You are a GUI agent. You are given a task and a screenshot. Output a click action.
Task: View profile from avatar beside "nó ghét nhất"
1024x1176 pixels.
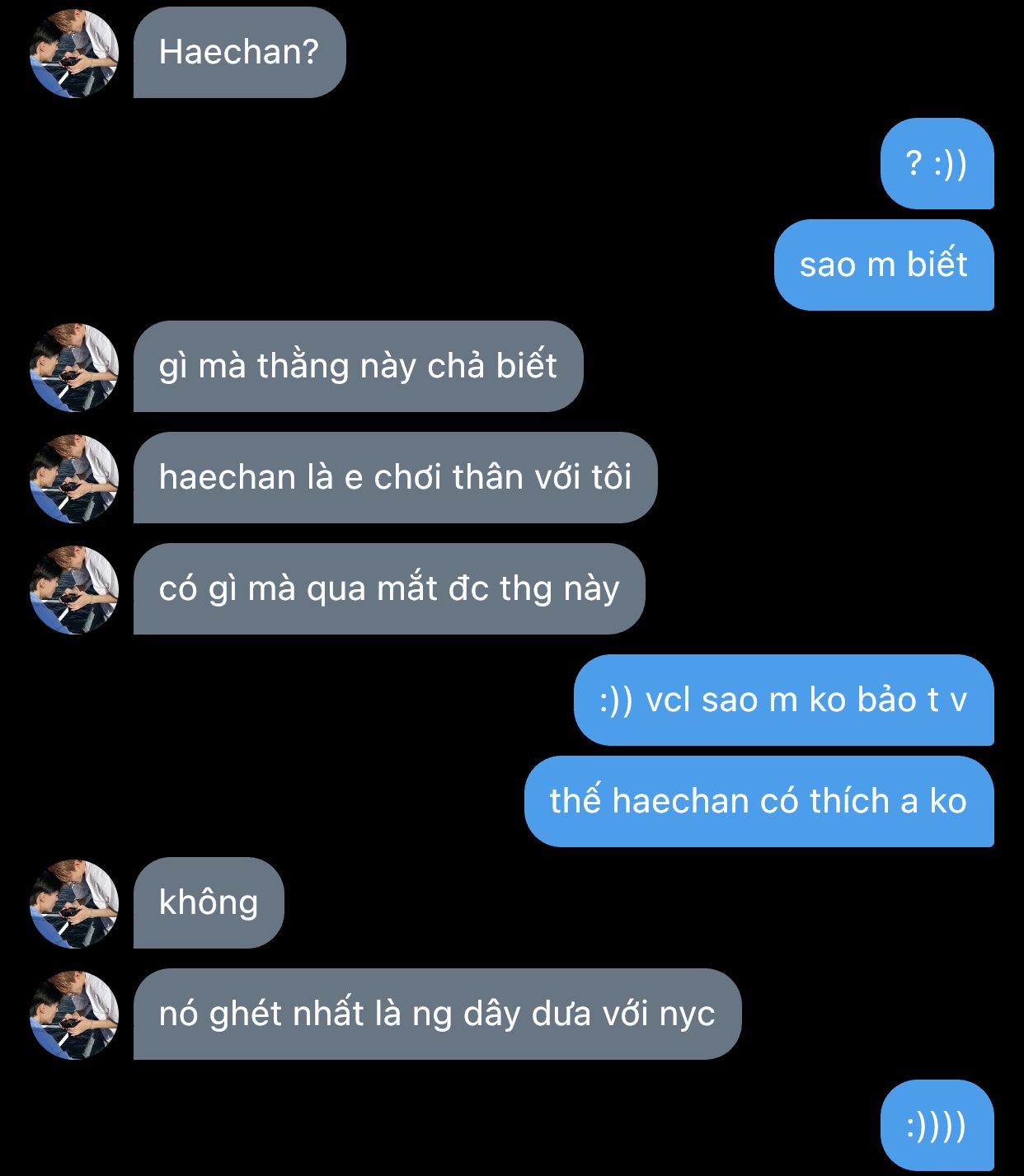(74, 1015)
